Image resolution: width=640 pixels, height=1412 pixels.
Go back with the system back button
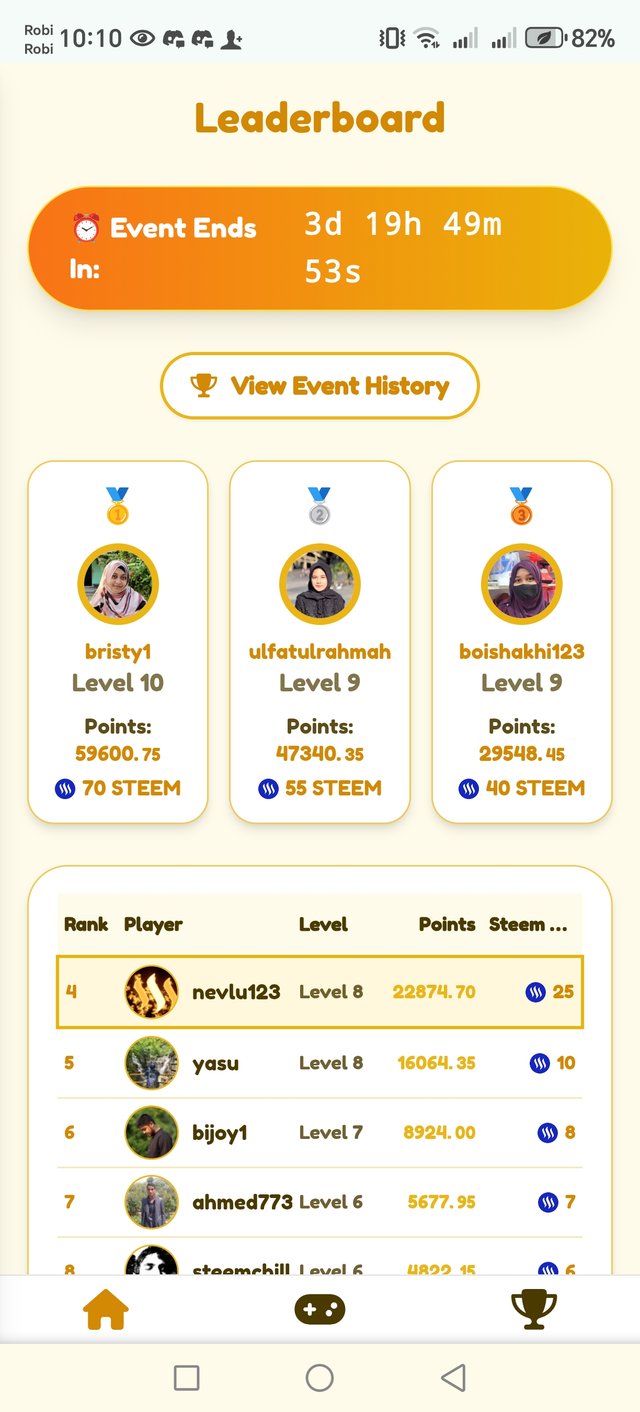click(453, 1378)
